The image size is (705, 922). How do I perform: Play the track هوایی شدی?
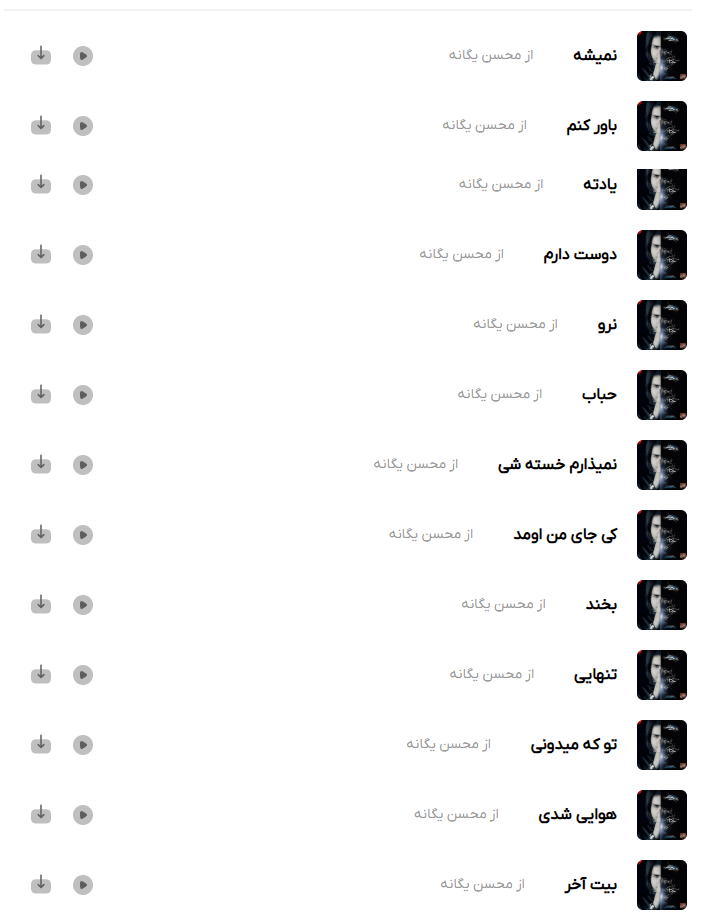click(83, 815)
